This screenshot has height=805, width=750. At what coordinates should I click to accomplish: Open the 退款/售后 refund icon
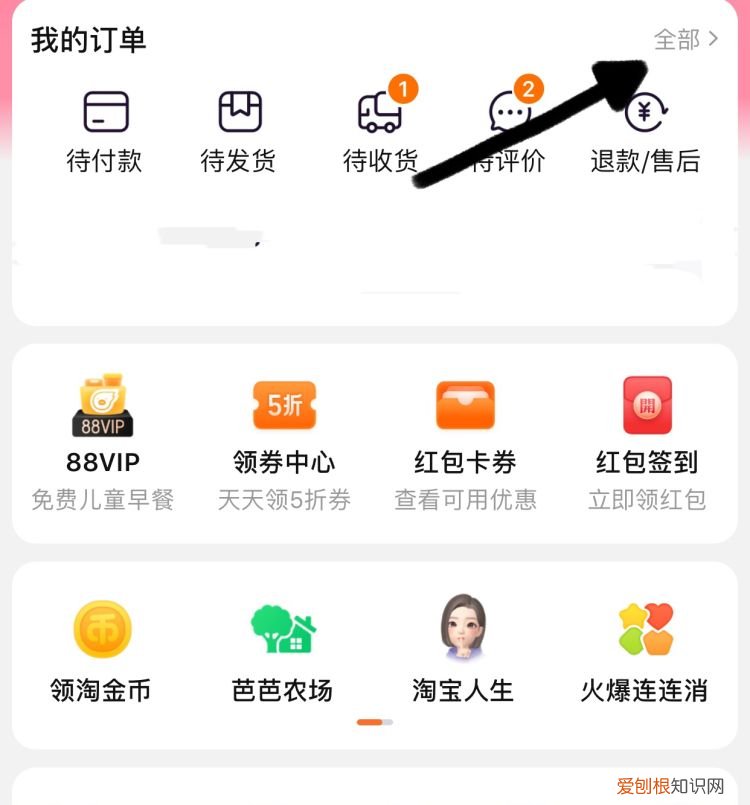click(645, 113)
